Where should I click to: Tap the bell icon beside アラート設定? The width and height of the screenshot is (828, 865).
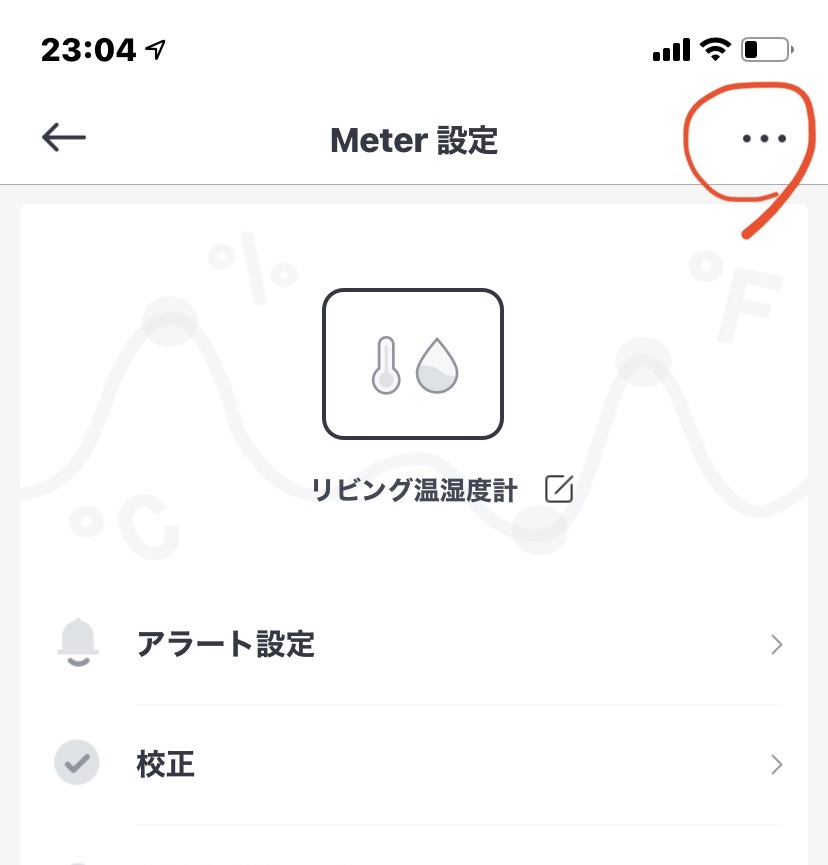77,644
